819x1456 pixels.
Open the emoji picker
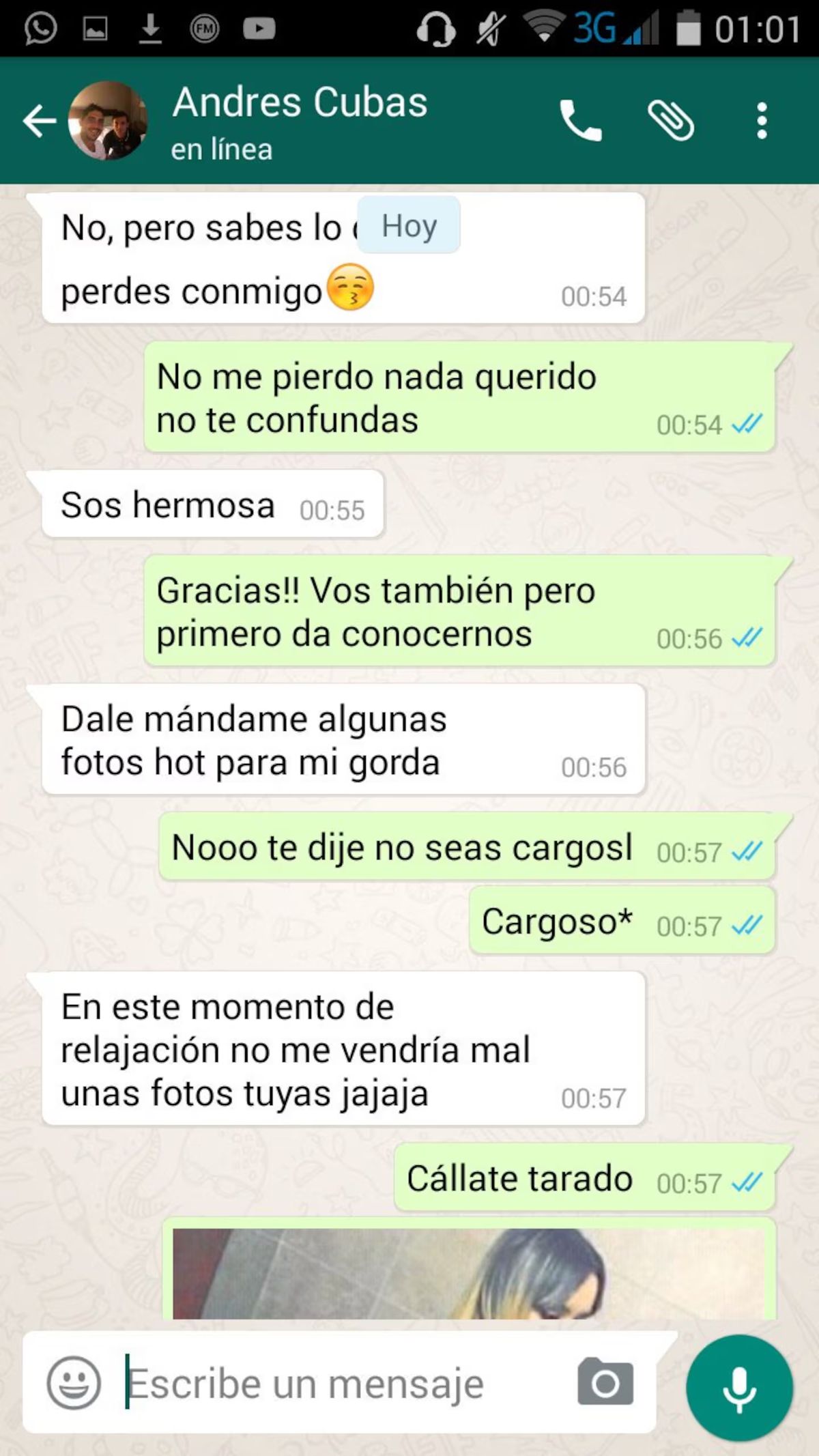coord(73,1384)
